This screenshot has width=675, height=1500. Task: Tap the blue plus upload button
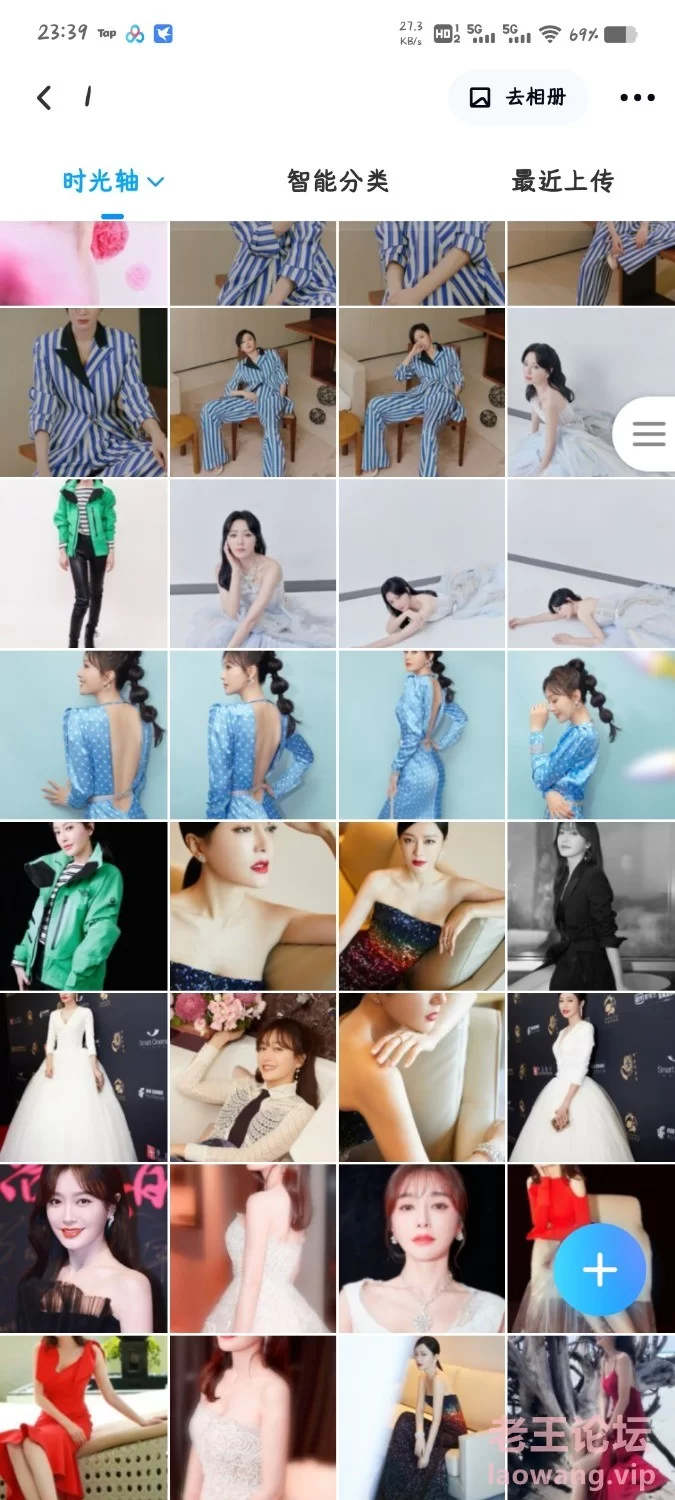(x=600, y=1270)
